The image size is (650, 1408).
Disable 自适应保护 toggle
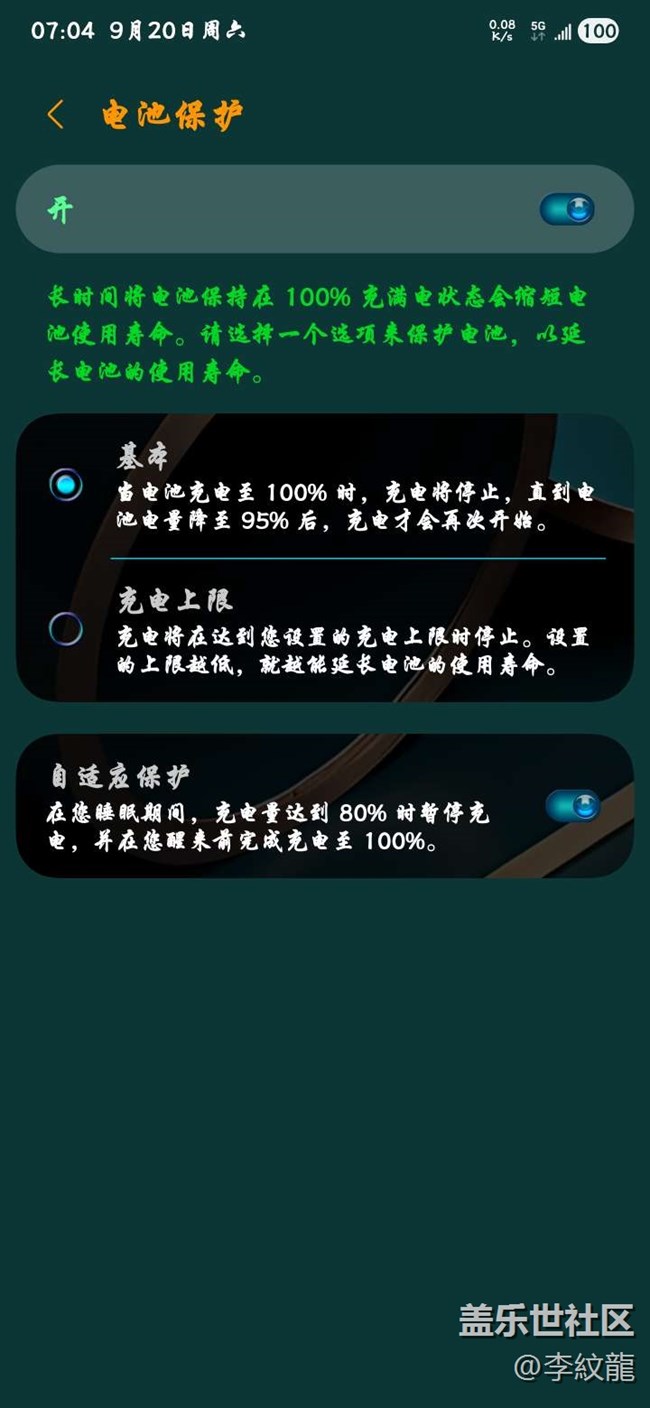[x=572, y=806]
